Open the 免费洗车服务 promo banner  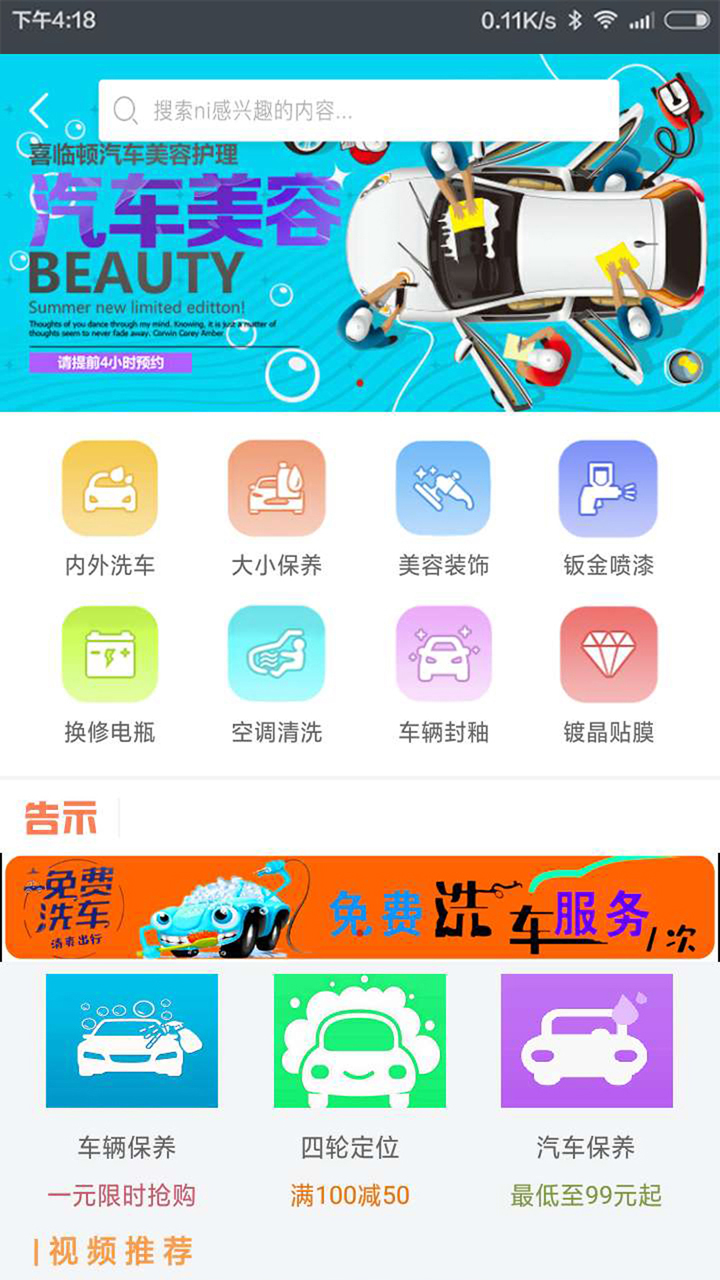click(360, 907)
